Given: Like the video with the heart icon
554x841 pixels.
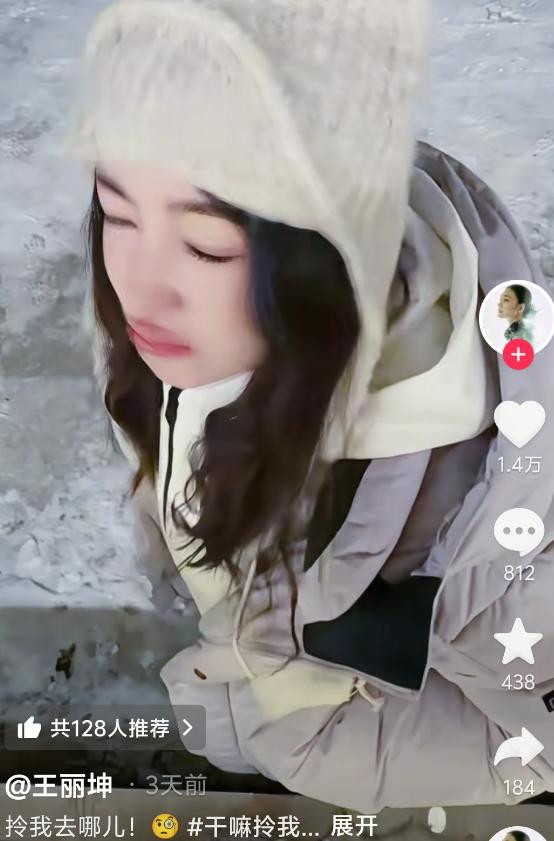Looking at the screenshot, I should pyautogui.click(x=519, y=424).
